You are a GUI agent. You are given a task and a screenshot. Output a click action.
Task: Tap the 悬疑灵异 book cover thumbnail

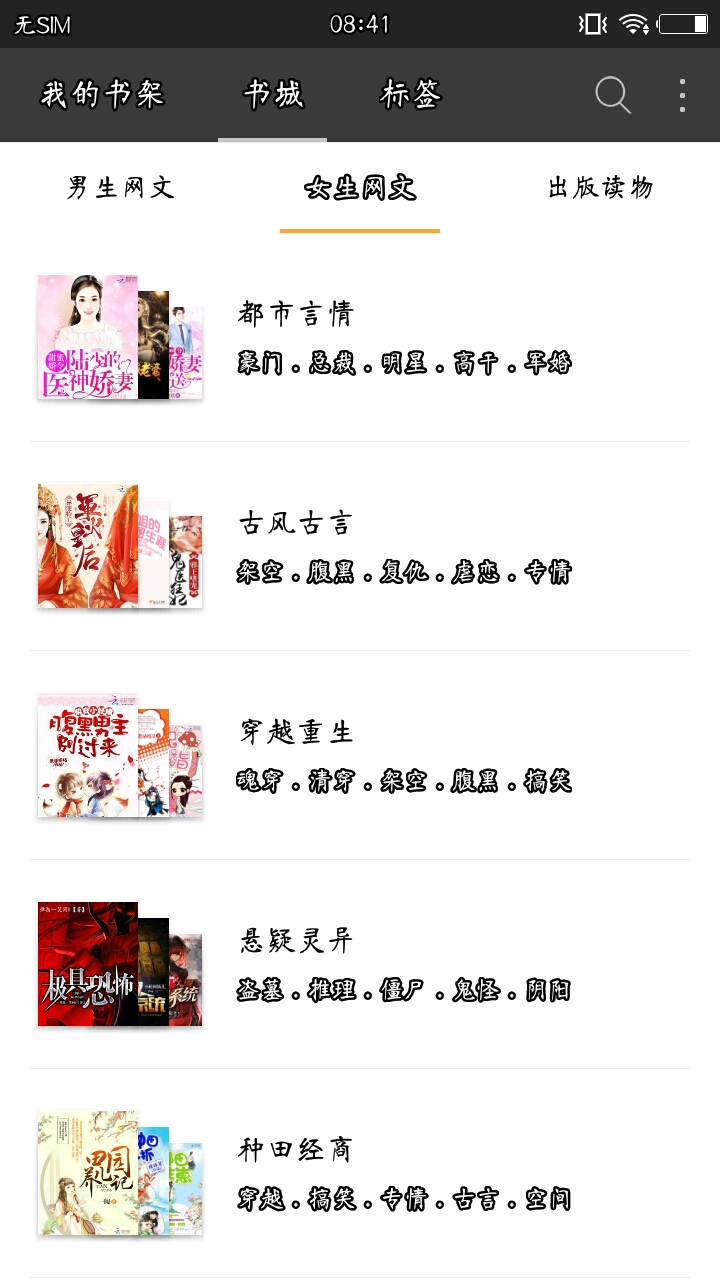119,964
